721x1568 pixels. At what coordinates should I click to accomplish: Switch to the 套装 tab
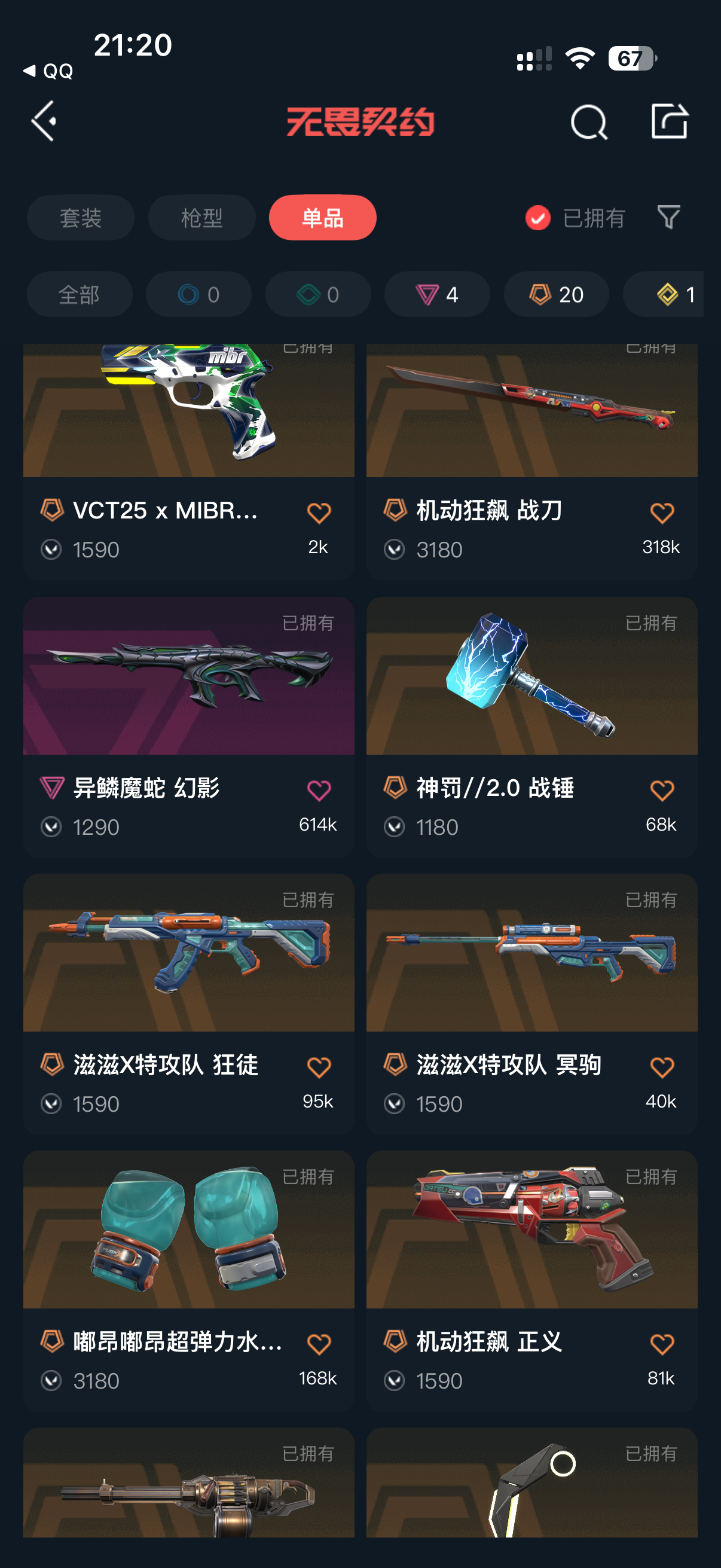(x=80, y=217)
